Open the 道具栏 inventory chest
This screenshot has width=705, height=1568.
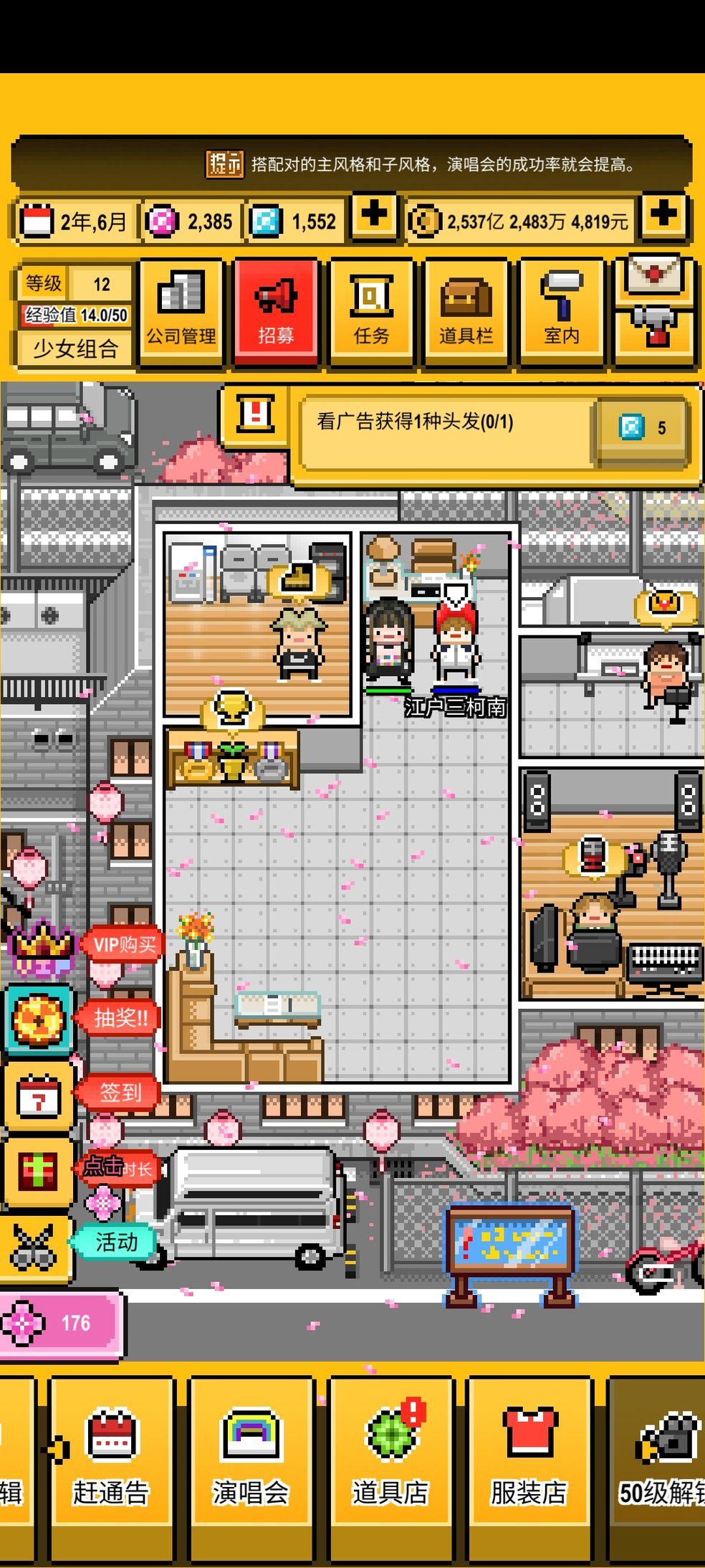[x=466, y=312]
